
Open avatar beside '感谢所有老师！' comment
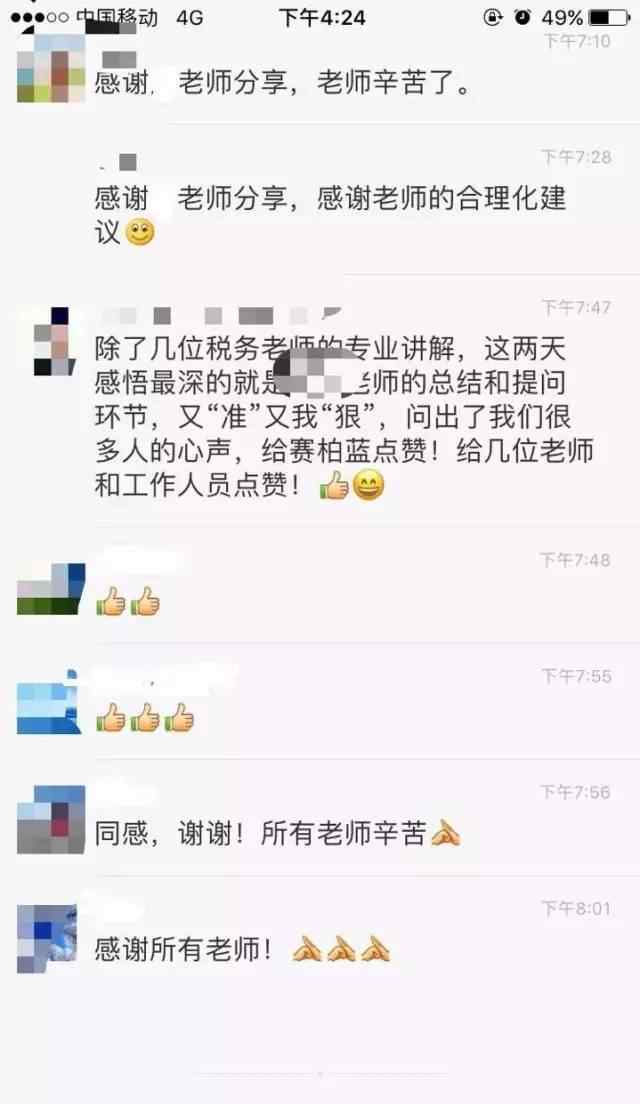pos(48,936)
